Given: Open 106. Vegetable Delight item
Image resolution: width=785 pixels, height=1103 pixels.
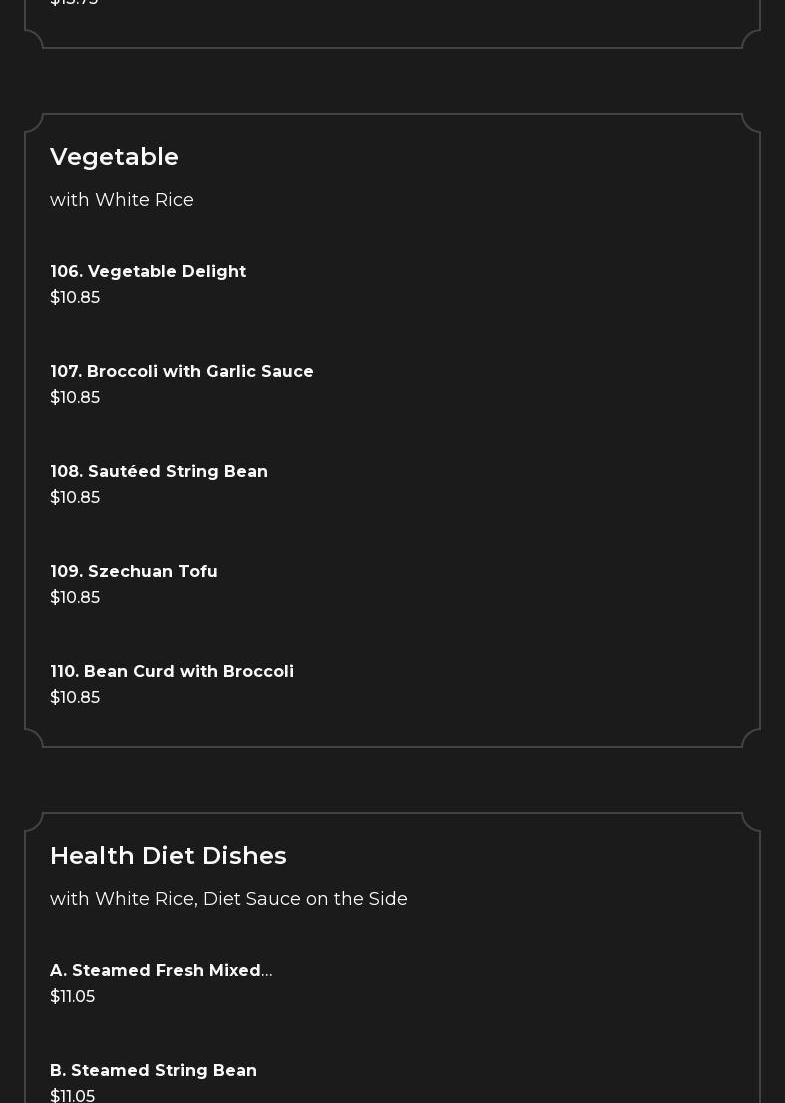Looking at the screenshot, I should pyautogui.click(x=148, y=272).
